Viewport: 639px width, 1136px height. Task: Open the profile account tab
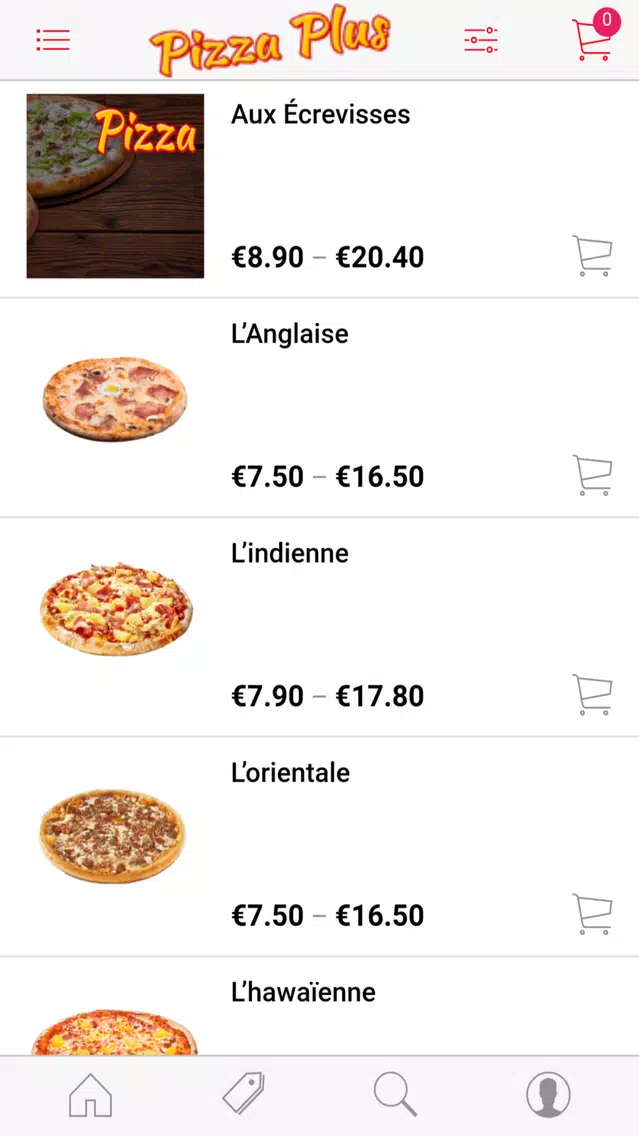pos(548,1095)
